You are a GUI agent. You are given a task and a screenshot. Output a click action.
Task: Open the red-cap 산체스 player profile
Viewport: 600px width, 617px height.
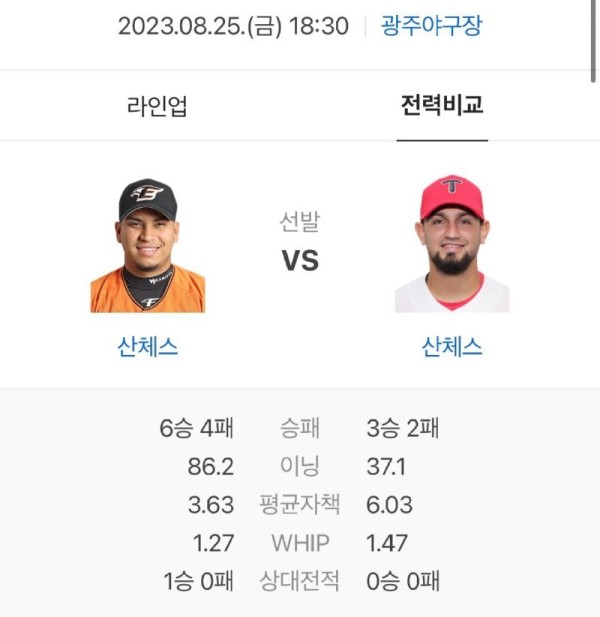coord(452,346)
